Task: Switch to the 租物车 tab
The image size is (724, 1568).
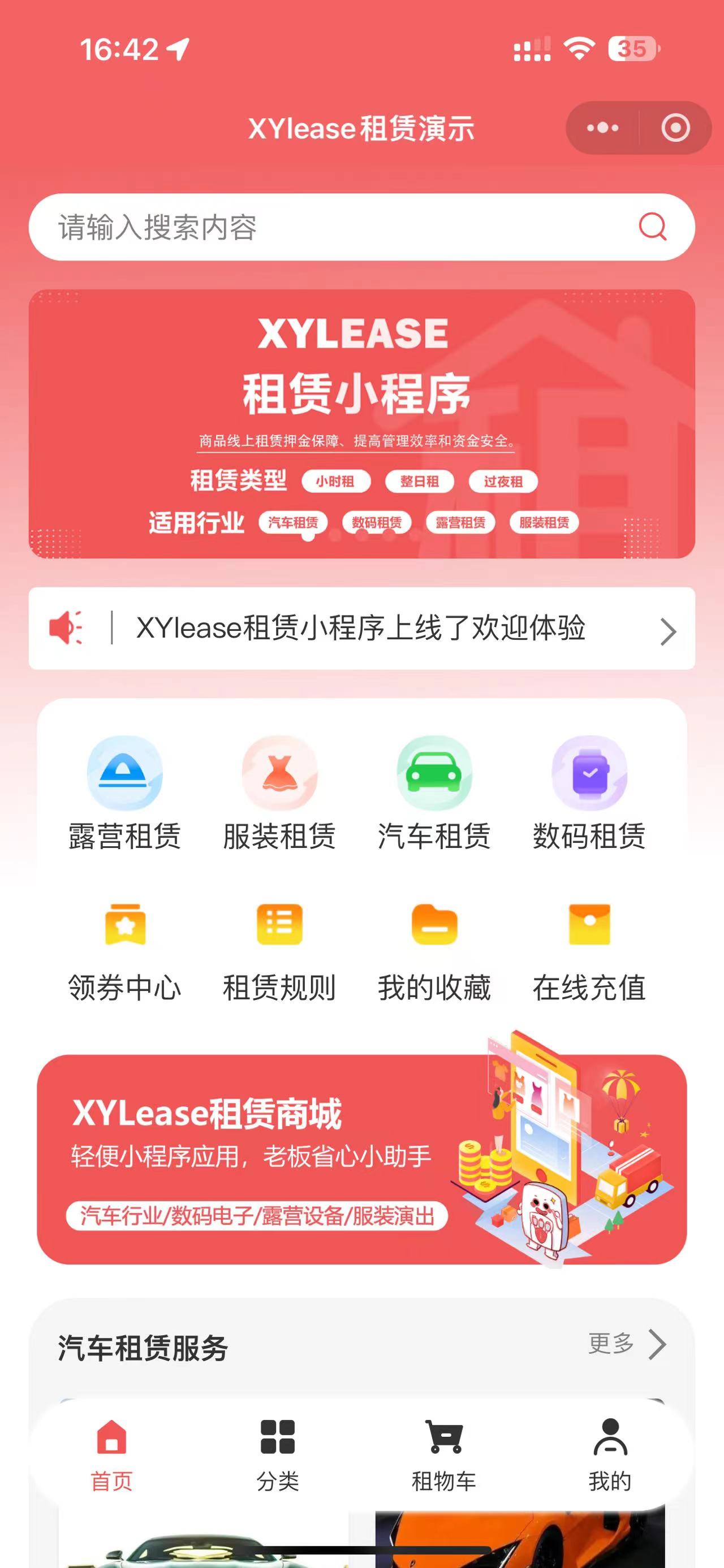Action: 444,1455
